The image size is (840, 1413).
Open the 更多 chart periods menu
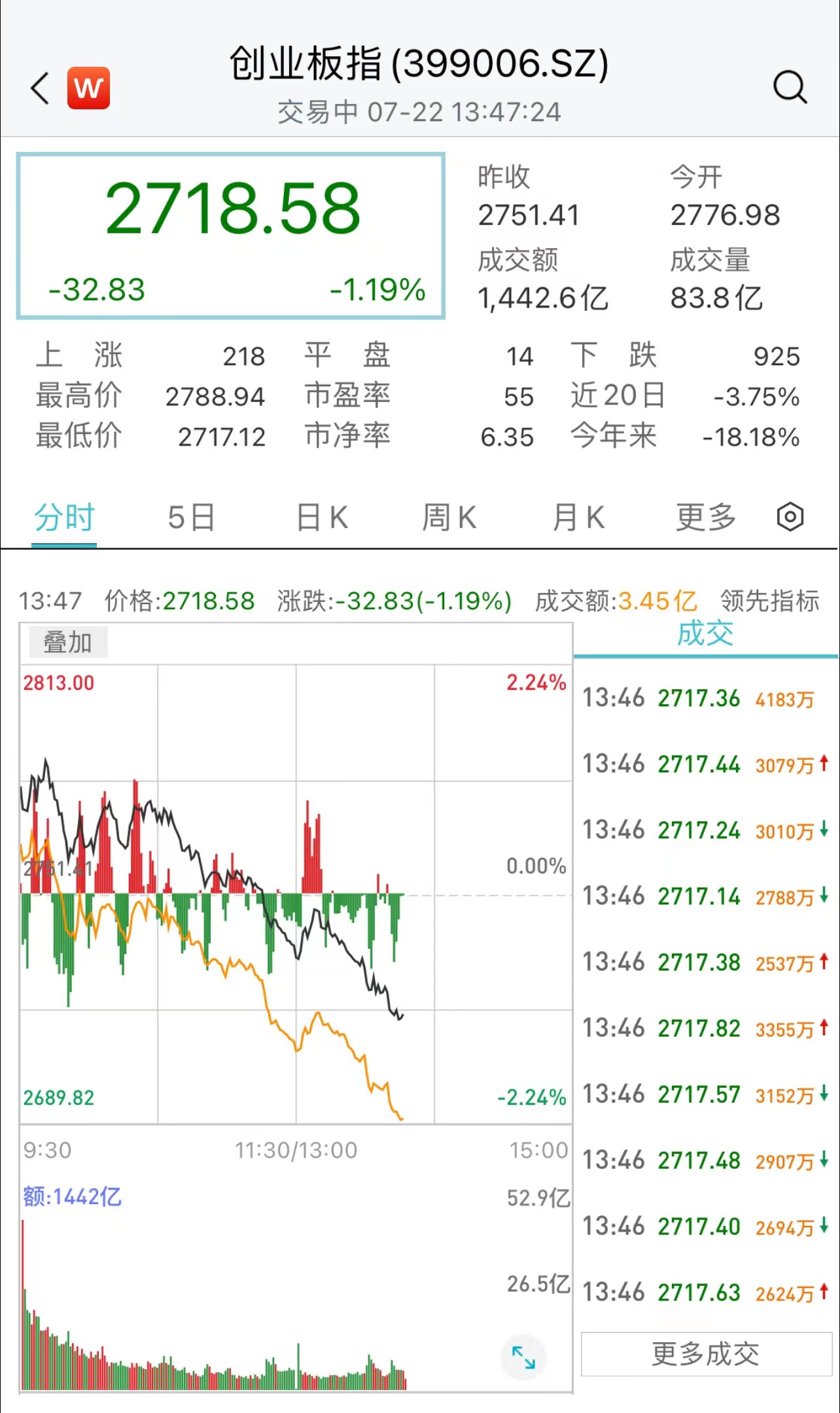tap(705, 518)
